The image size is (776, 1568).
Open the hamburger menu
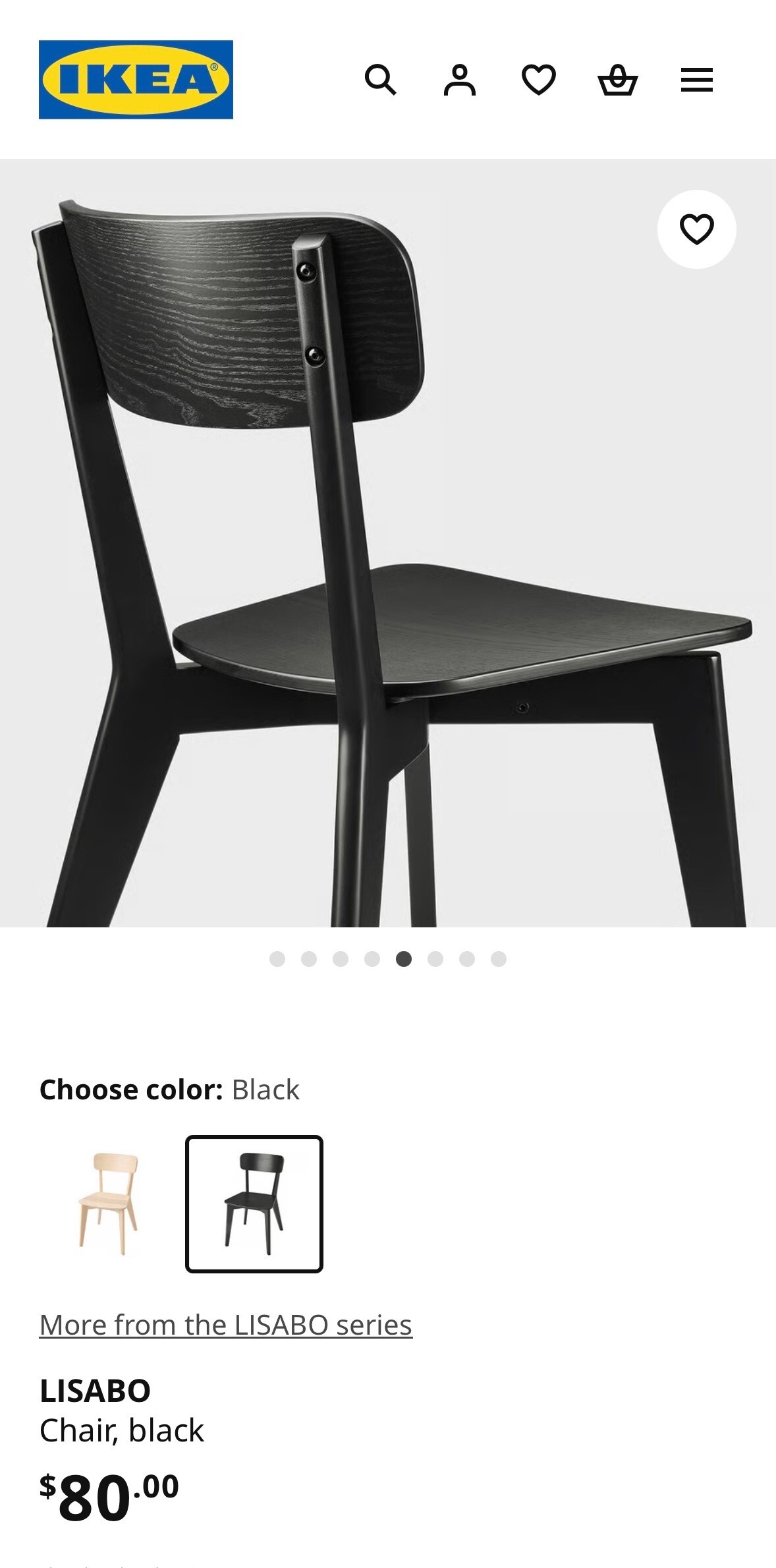pyautogui.click(x=696, y=80)
